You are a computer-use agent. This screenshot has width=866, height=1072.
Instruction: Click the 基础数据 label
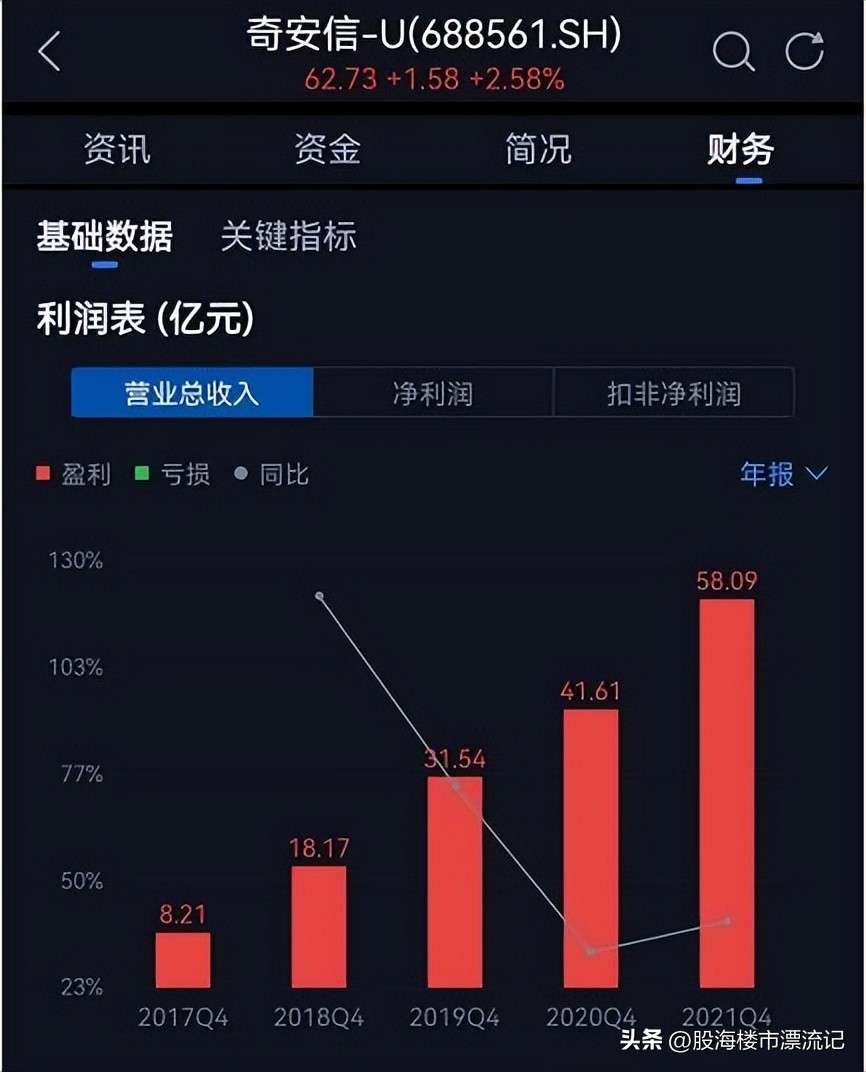click(x=104, y=238)
